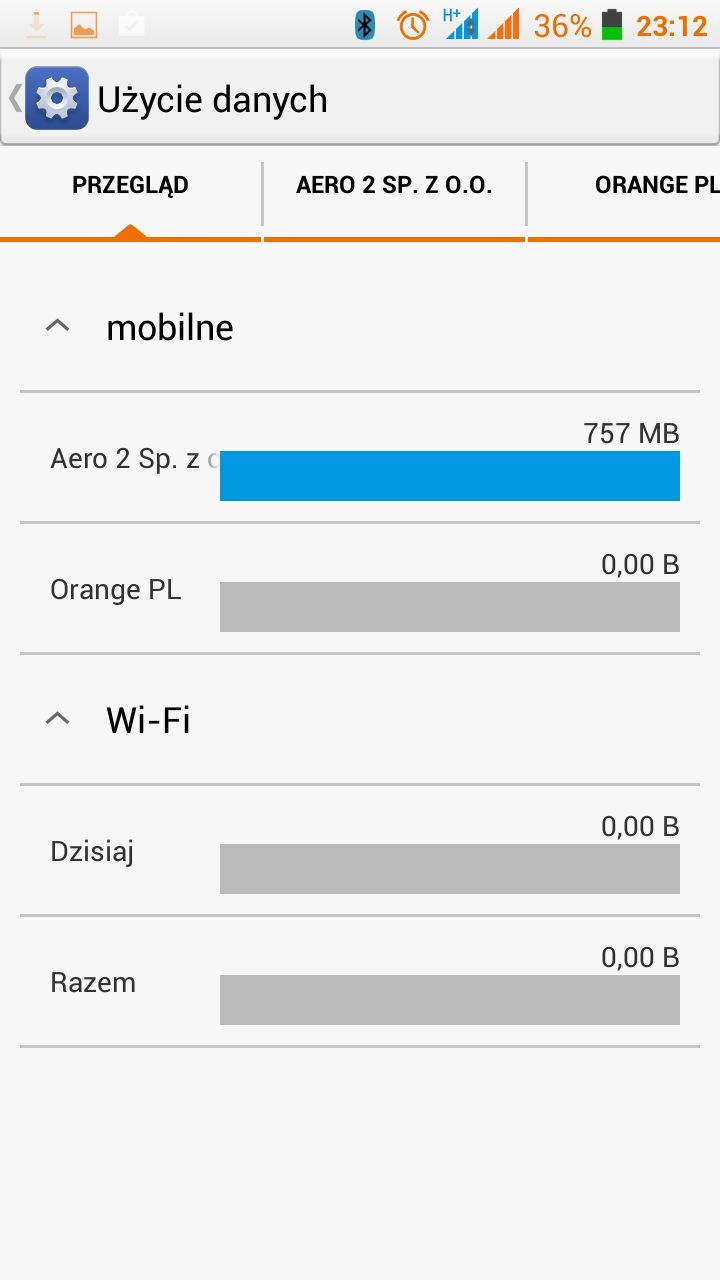This screenshot has height=1280, width=720.
Task: Select the PRZEGLĄD tab
Action: (130, 185)
